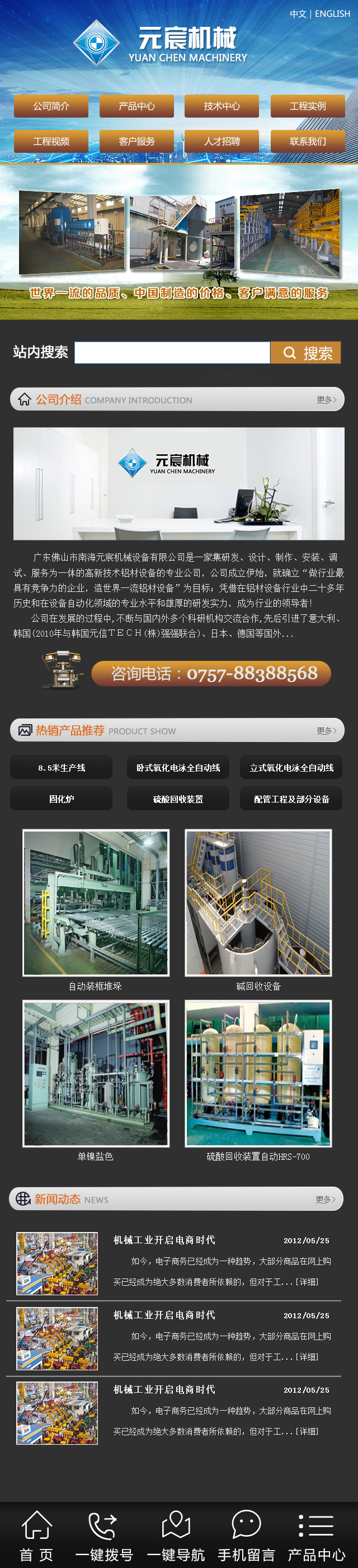Image resolution: width=358 pixels, height=1568 pixels.
Task: Open the 碱回收设备 product image
Action: point(258,903)
